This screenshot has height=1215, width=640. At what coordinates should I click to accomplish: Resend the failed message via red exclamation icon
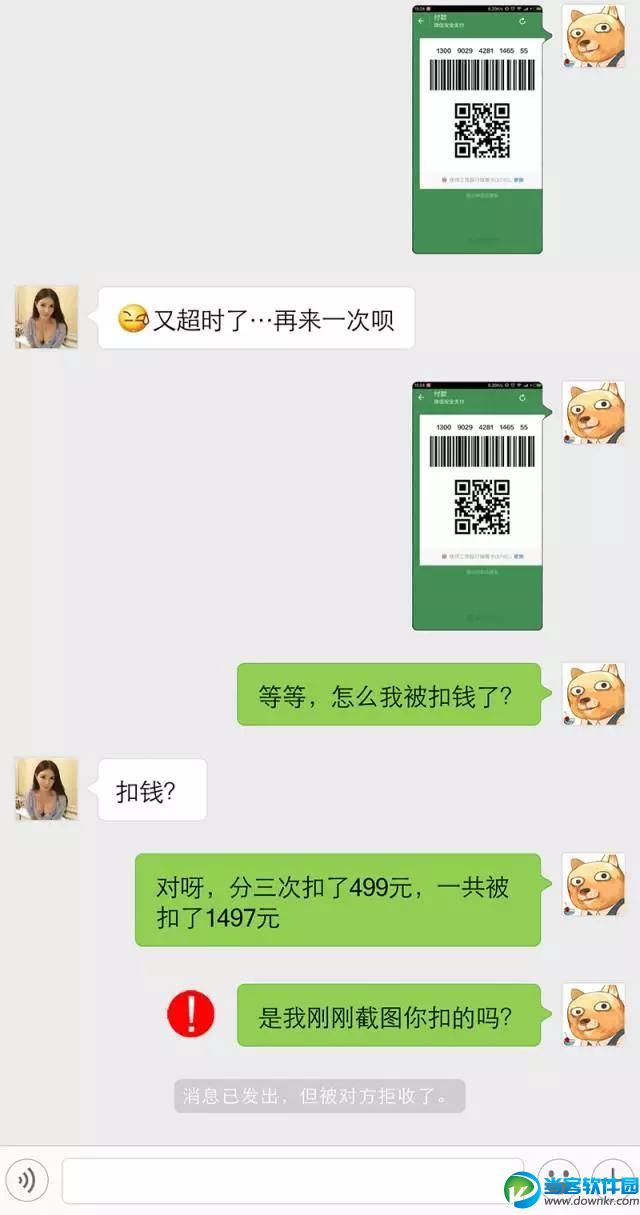(x=190, y=1015)
